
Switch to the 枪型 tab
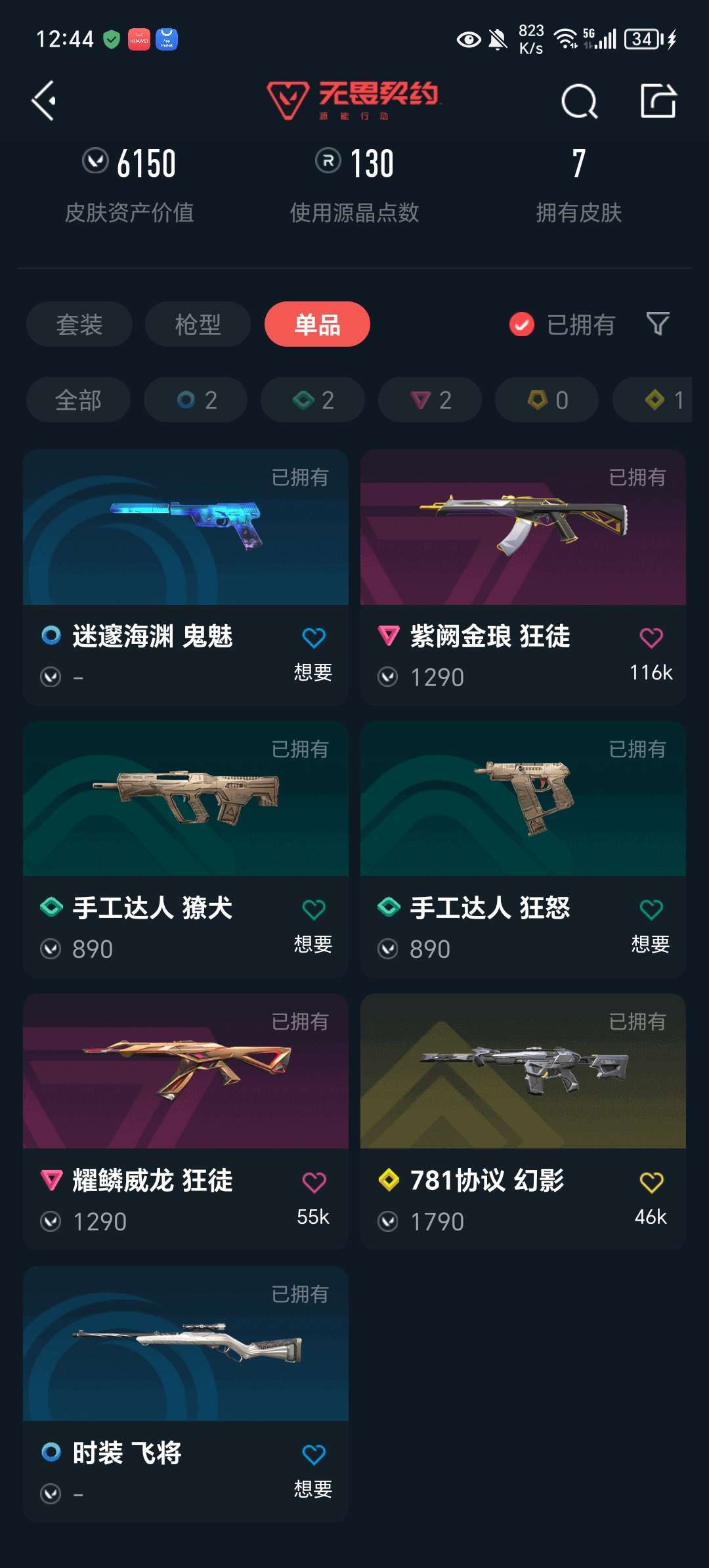(198, 324)
